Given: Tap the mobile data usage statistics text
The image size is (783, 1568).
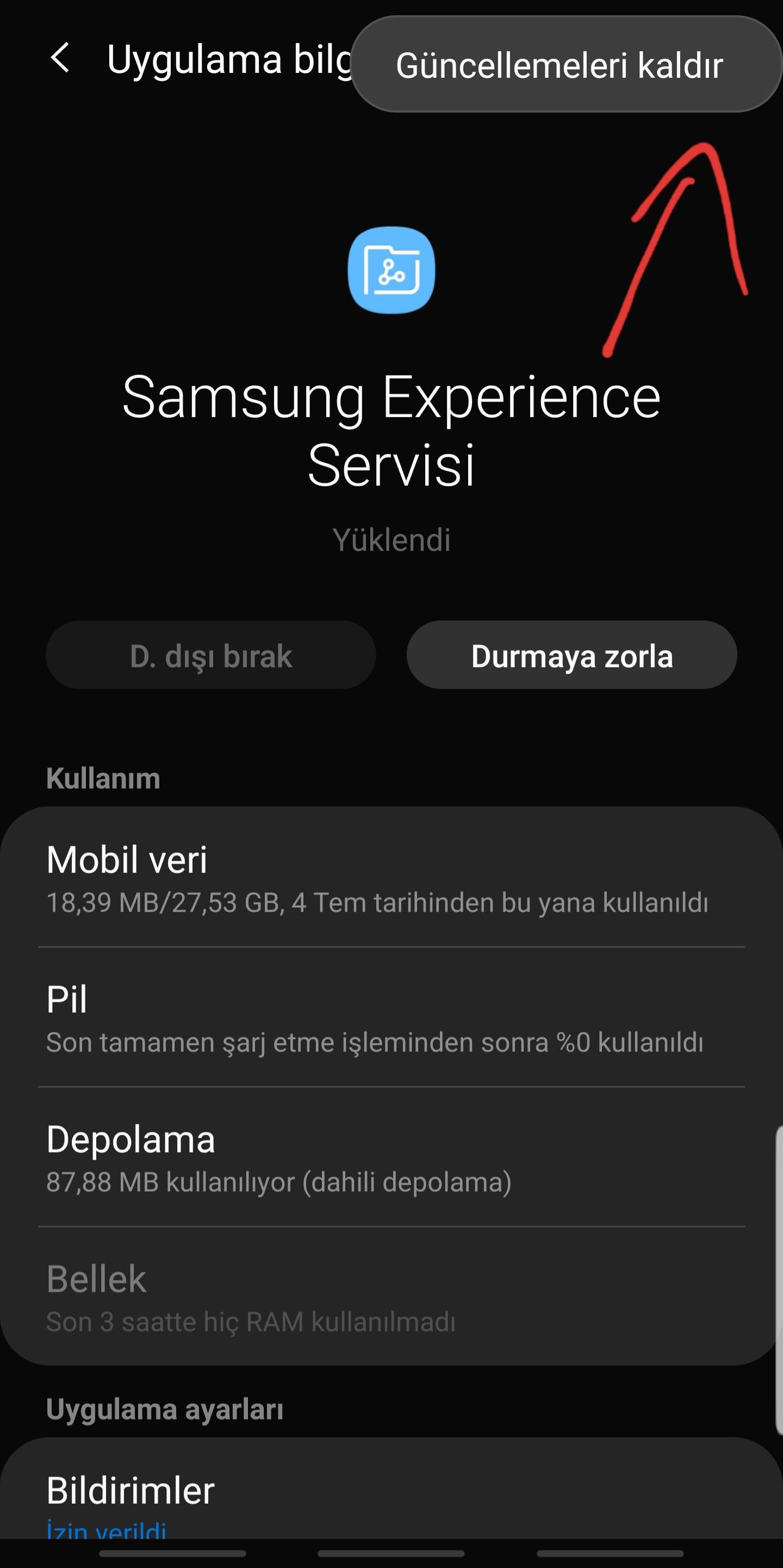Looking at the screenshot, I should pos(377,903).
